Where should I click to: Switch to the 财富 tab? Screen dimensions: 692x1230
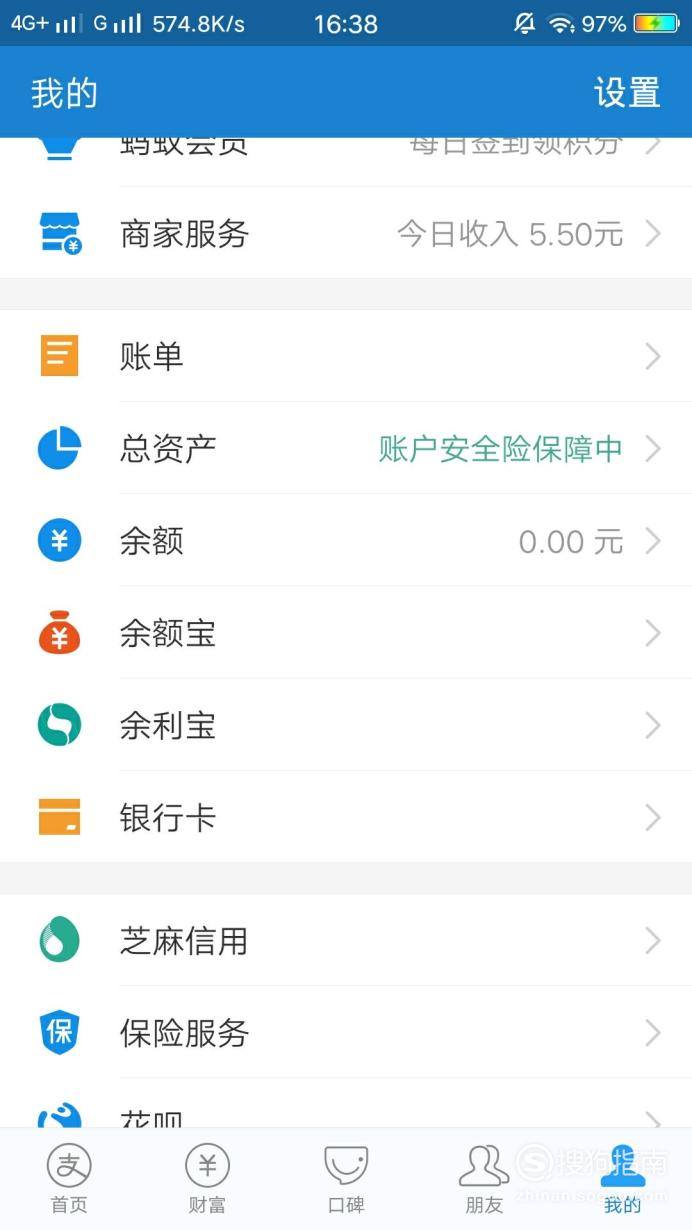207,1180
